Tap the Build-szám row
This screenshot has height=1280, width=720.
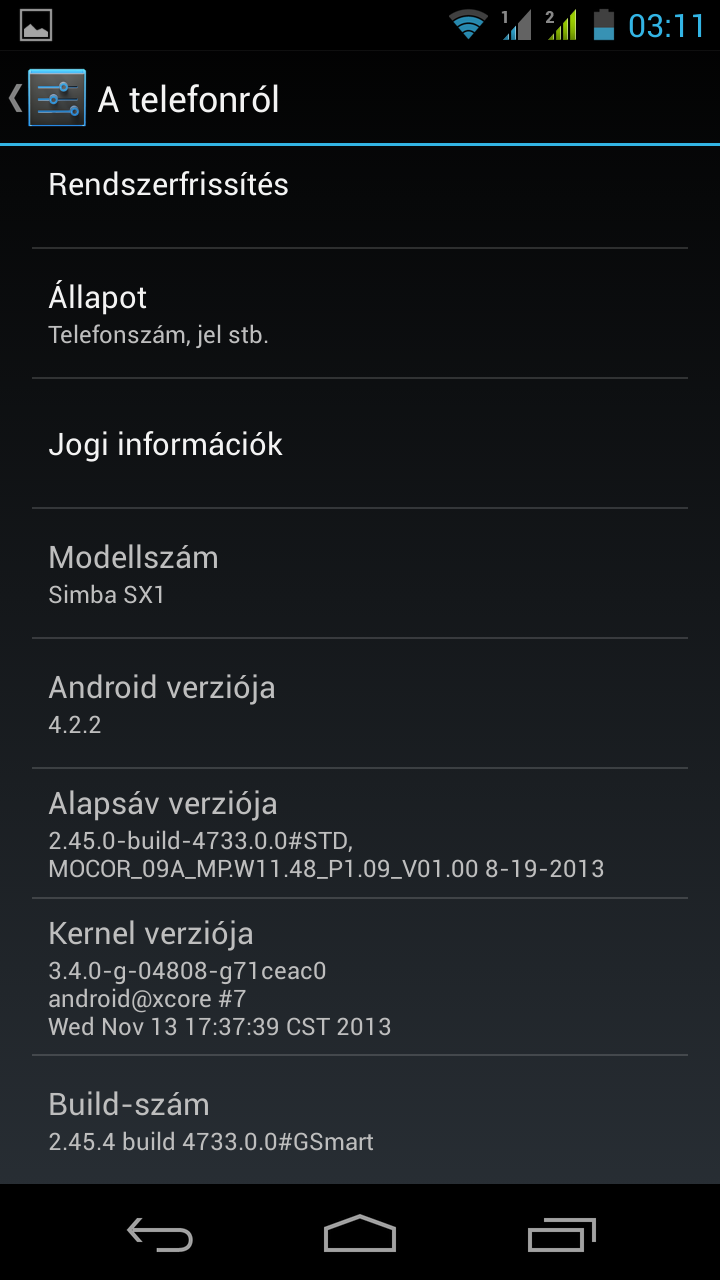pos(360,1122)
